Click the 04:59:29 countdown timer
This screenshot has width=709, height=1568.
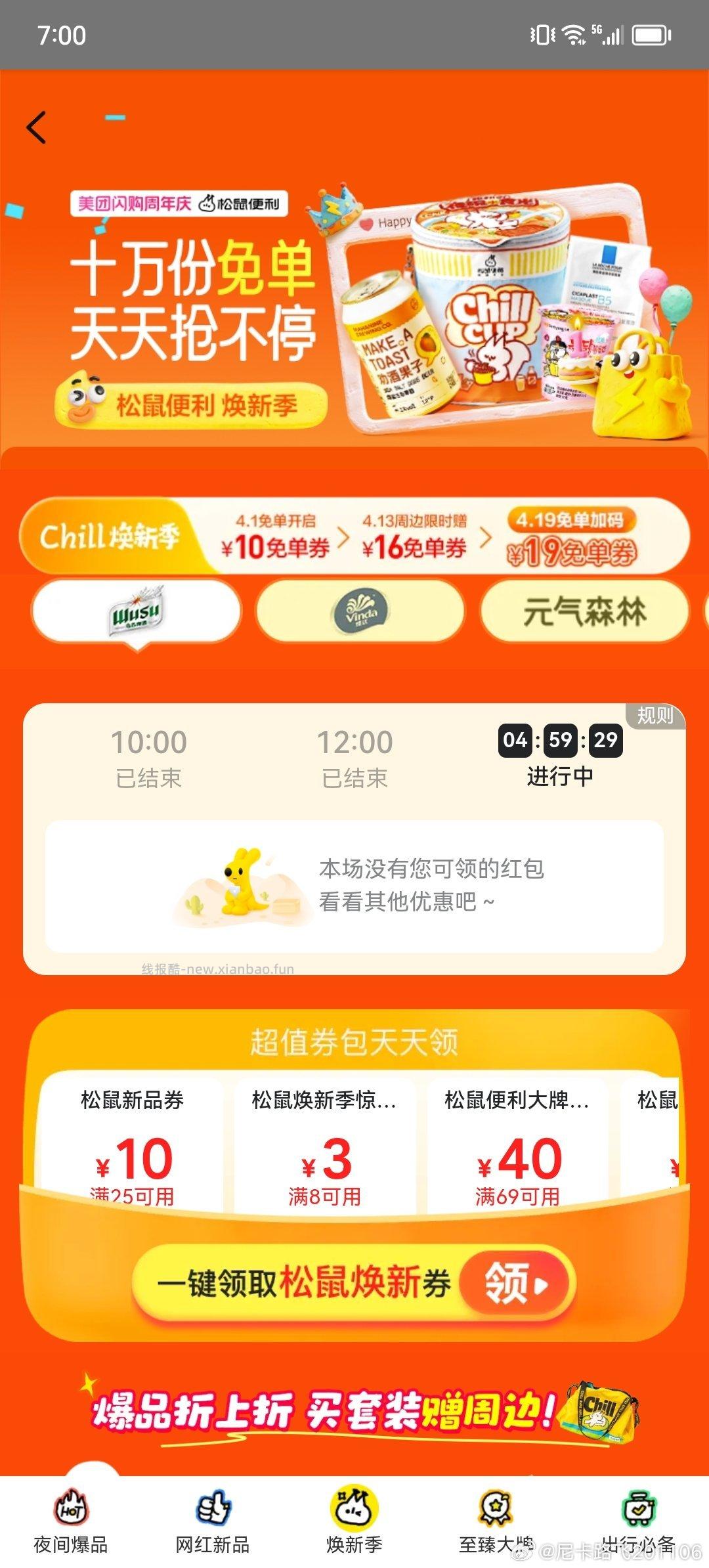561,740
